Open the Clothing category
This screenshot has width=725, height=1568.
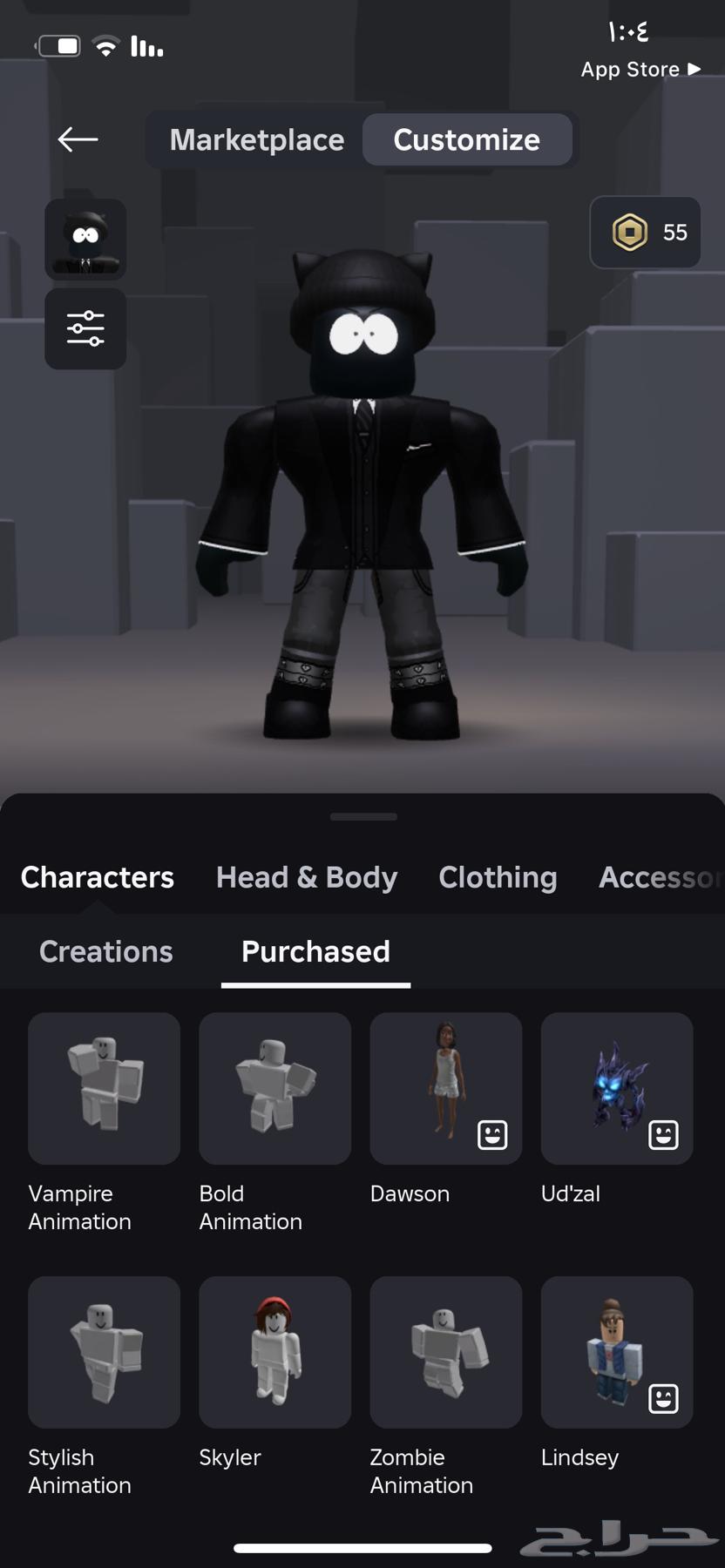click(x=498, y=877)
